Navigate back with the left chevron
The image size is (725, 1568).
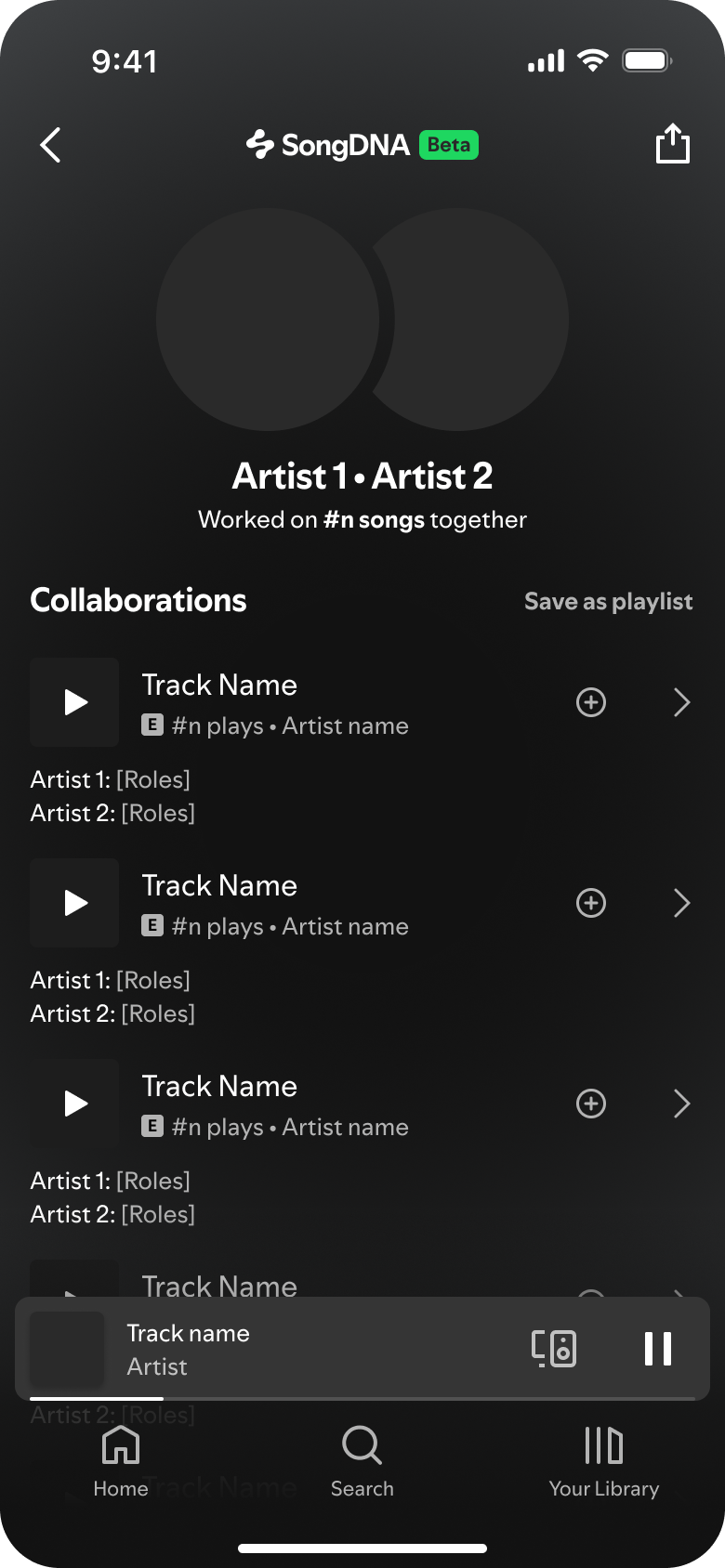[50, 145]
